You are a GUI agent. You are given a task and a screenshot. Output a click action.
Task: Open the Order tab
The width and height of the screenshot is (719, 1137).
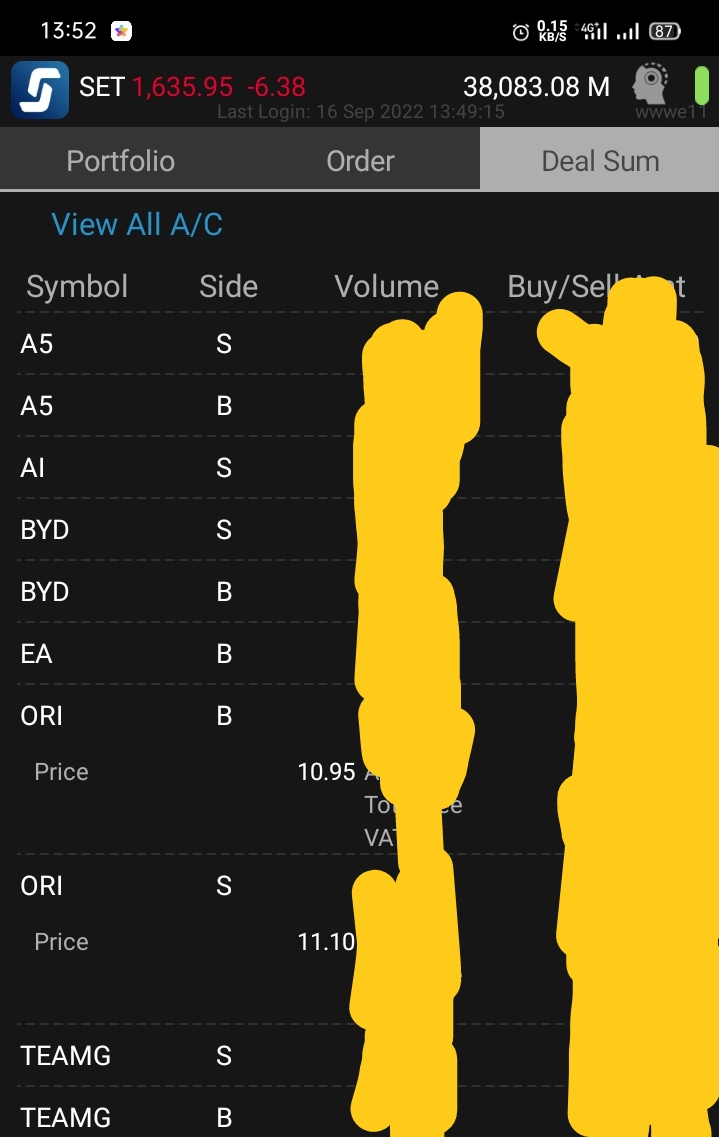[360, 161]
